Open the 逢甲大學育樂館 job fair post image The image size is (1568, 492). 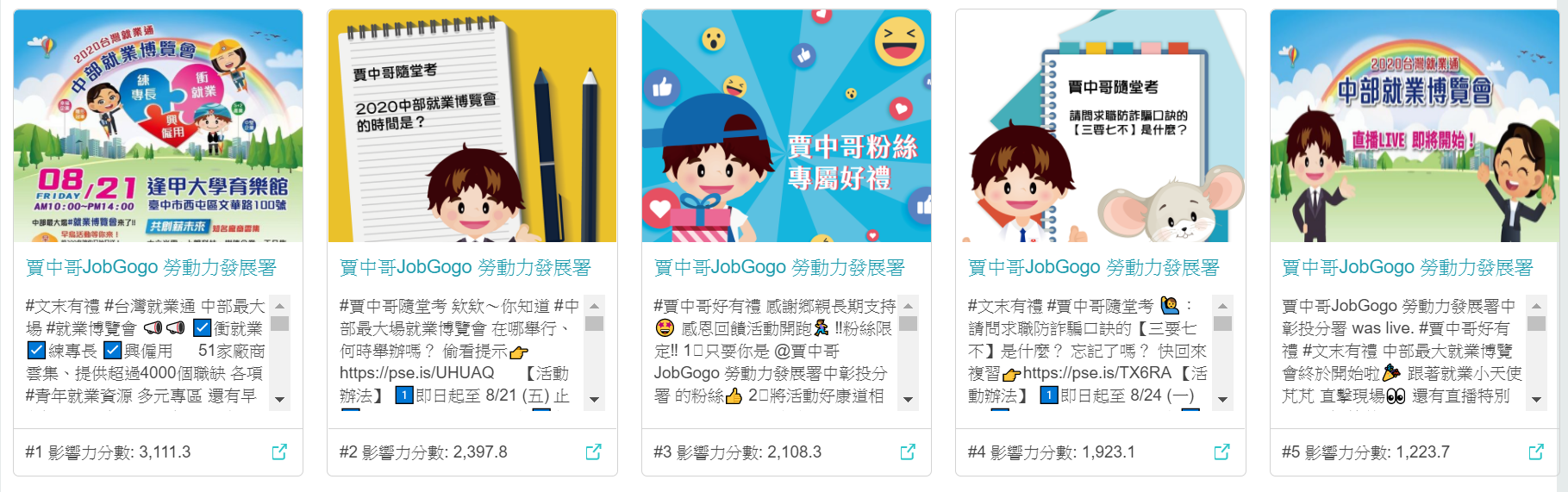tap(159, 126)
